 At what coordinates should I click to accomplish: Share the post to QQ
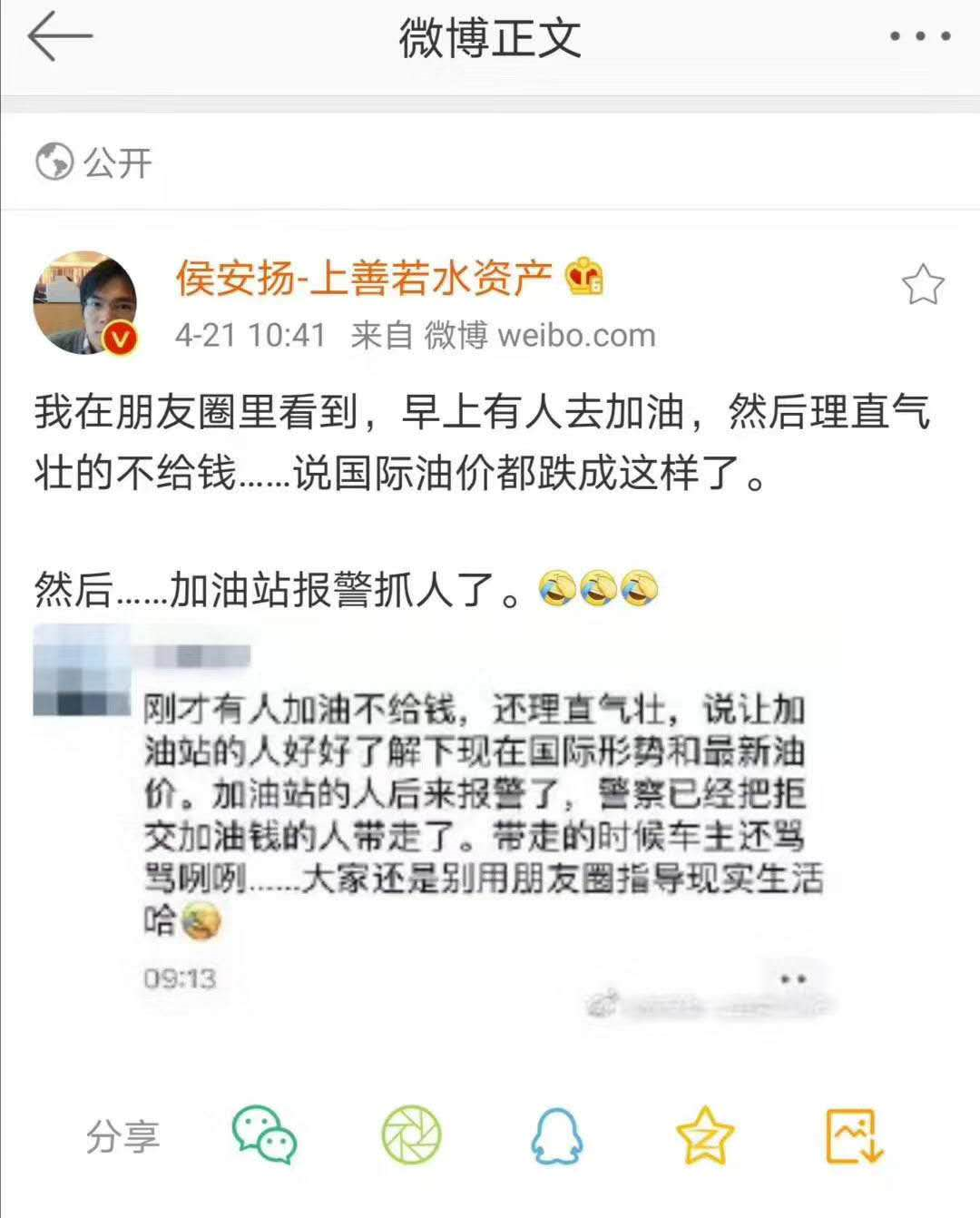[556, 1135]
